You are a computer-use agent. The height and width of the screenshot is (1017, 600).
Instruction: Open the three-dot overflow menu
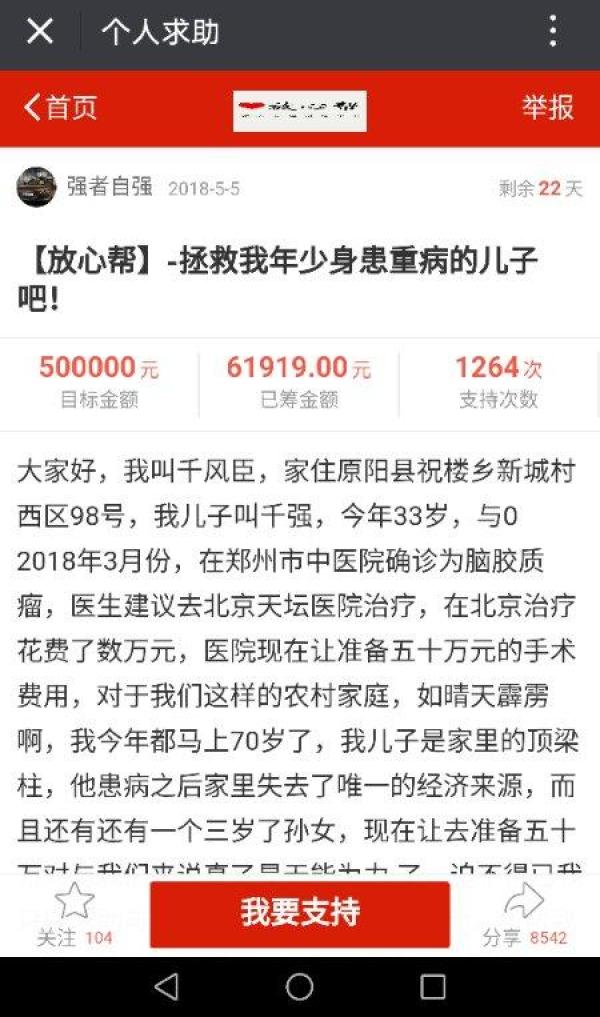[553, 30]
